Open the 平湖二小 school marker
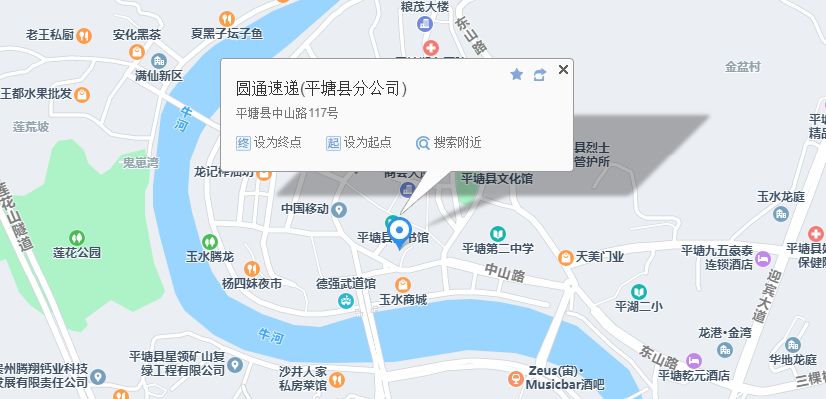Screen dimensions: 826x399 click(638, 291)
